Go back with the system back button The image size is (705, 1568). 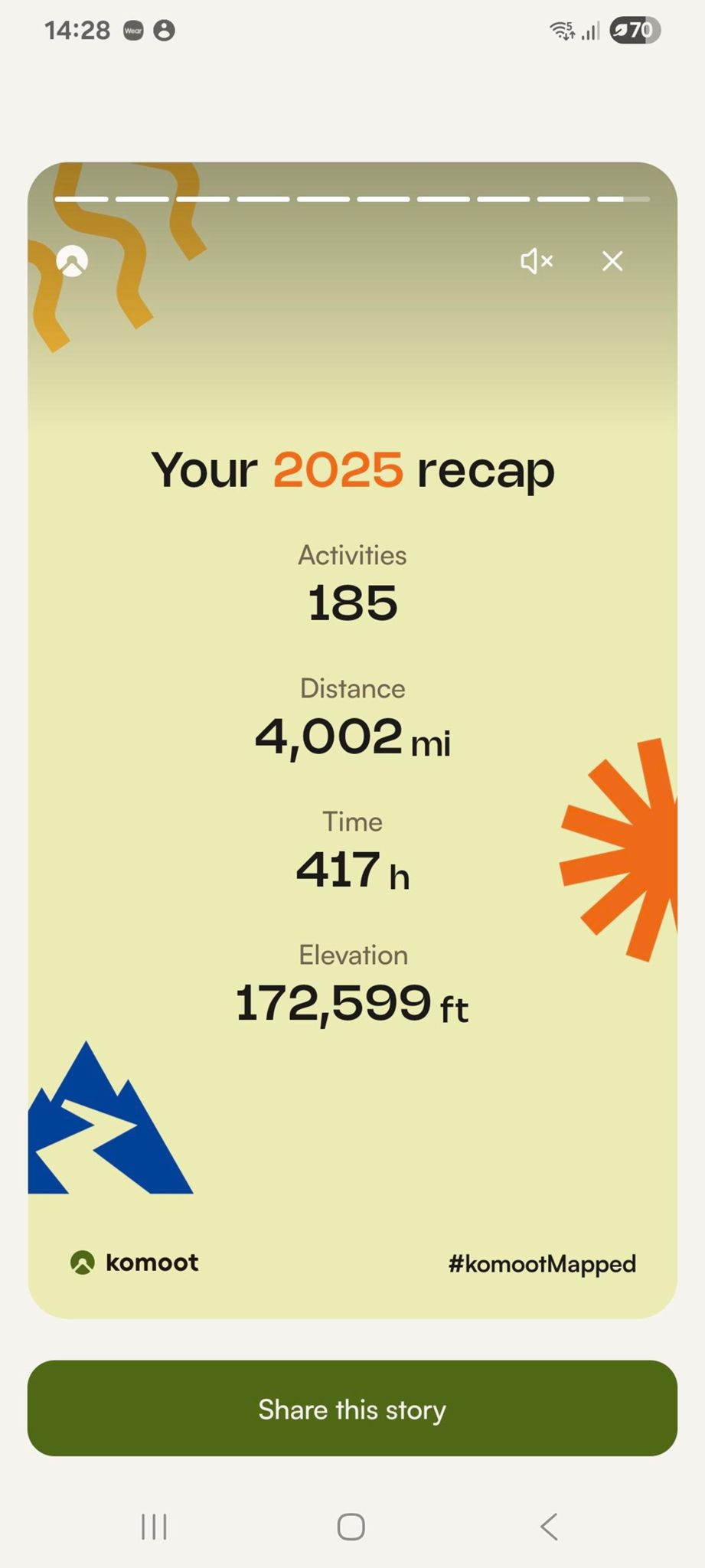tap(549, 1526)
